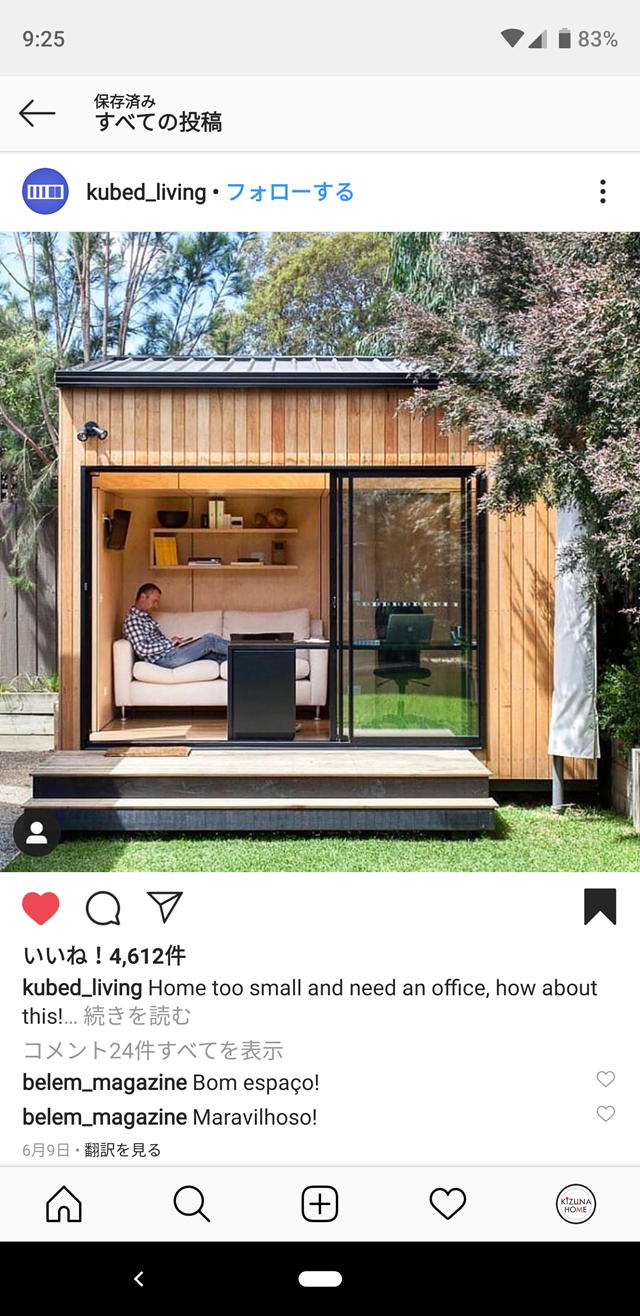Viewport: 640px width, 1316px height.
Task: Like the comment "Bom espaço!"
Action: (605, 1079)
